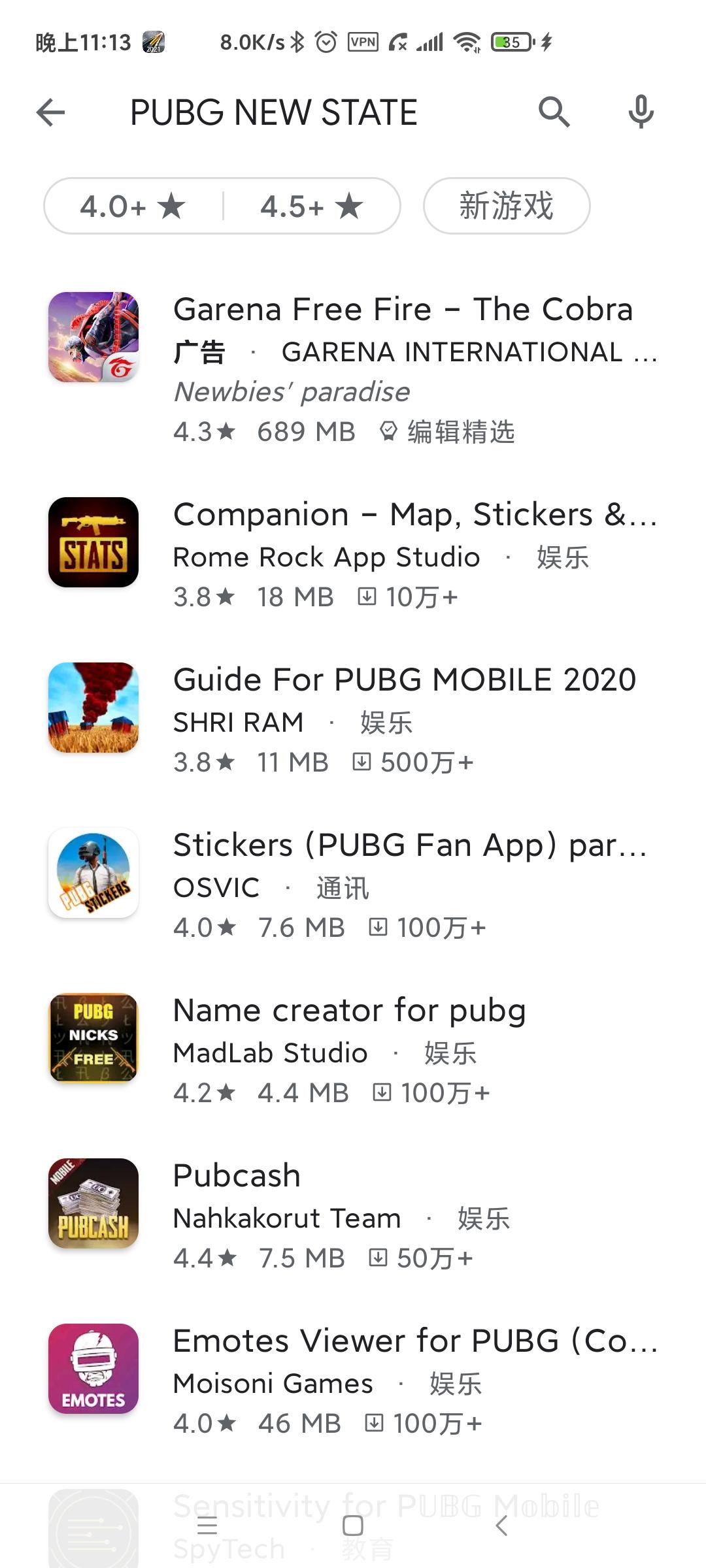Image resolution: width=706 pixels, height=1568 pixels.
Task: Tap the Pubcash money stack icon
Action: click(93, 1205)
